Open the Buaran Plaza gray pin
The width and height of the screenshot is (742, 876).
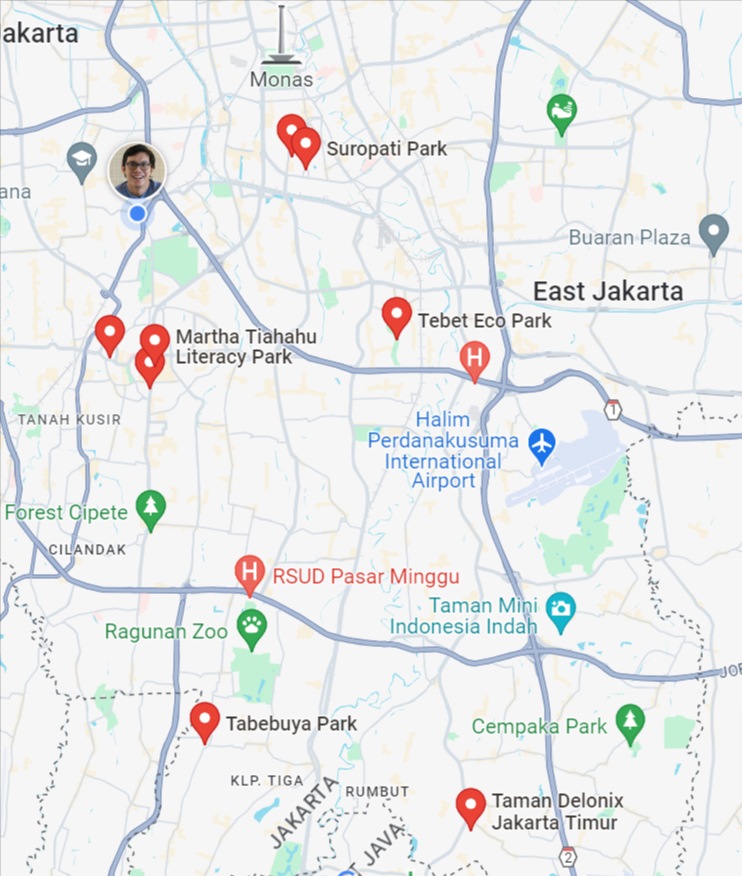tap(714, 229)
